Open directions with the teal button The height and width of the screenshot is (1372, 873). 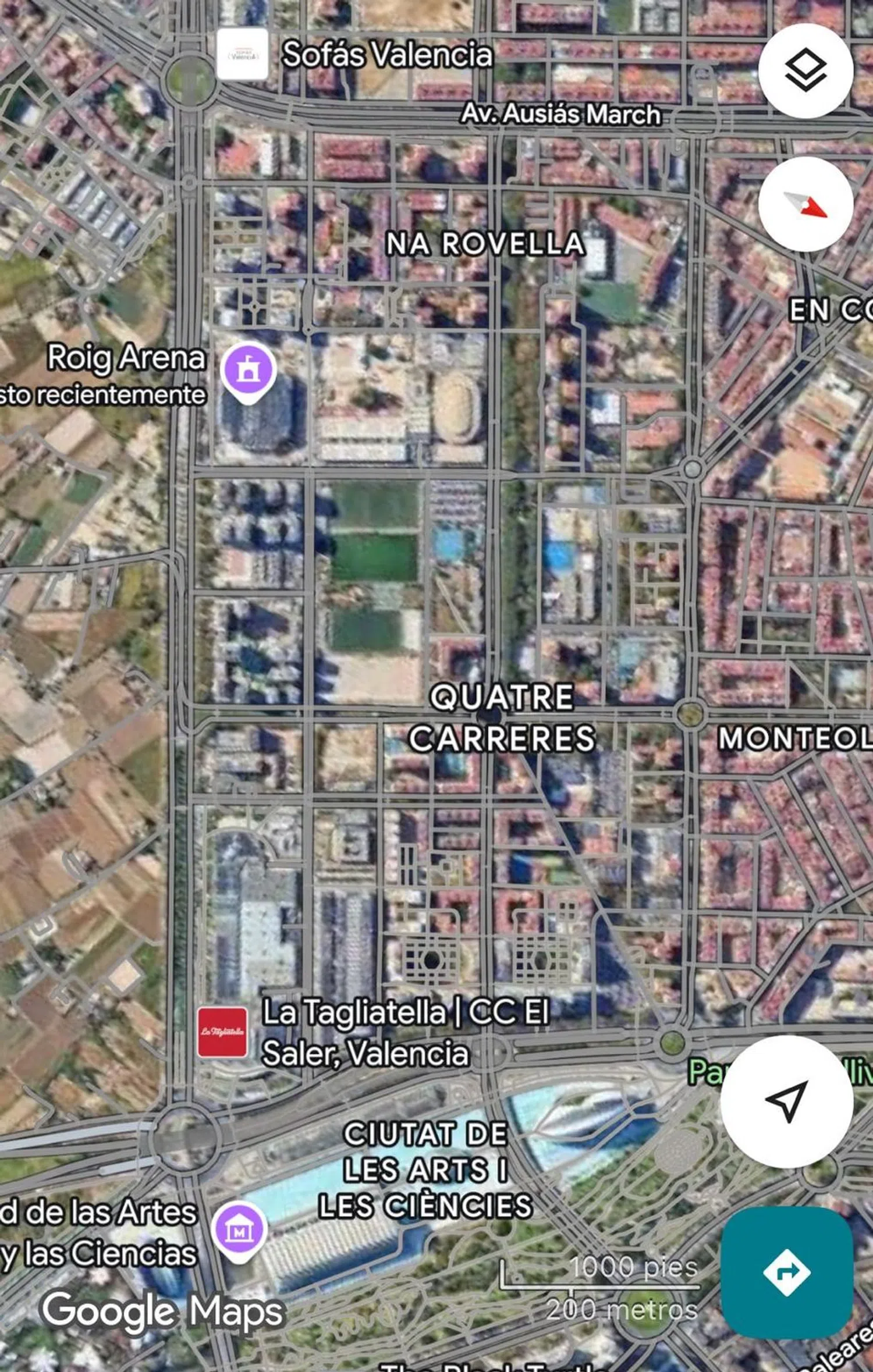coord(787,1273)
